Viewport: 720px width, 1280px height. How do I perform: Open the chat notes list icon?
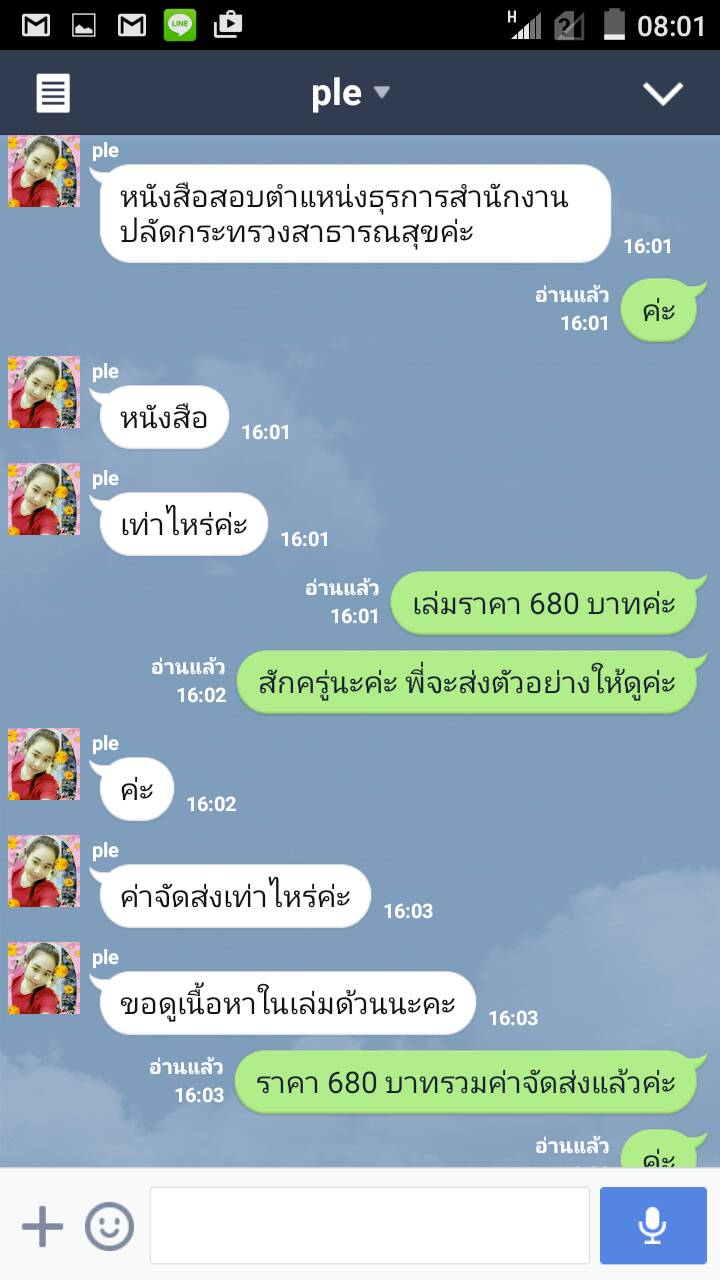point(53,94)
